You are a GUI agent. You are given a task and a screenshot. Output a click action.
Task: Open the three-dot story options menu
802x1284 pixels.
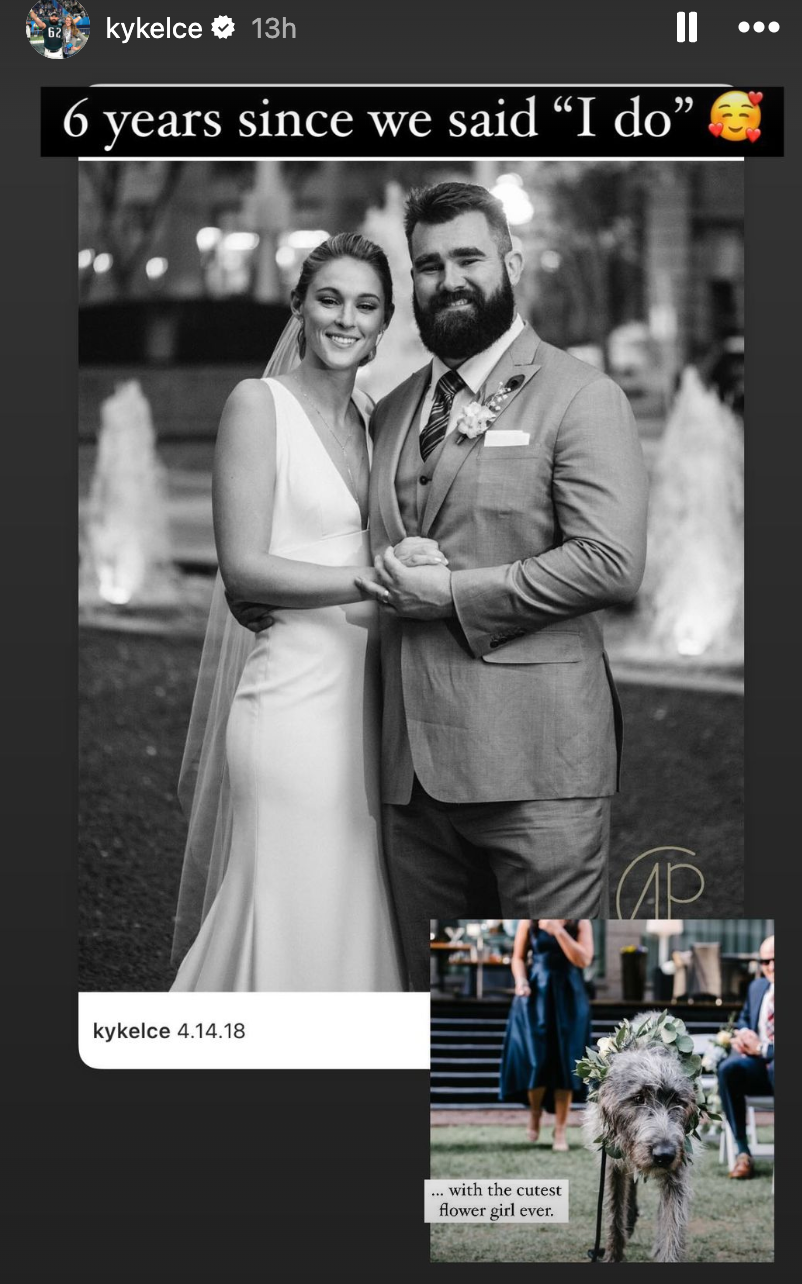click(x=758, y=27)
